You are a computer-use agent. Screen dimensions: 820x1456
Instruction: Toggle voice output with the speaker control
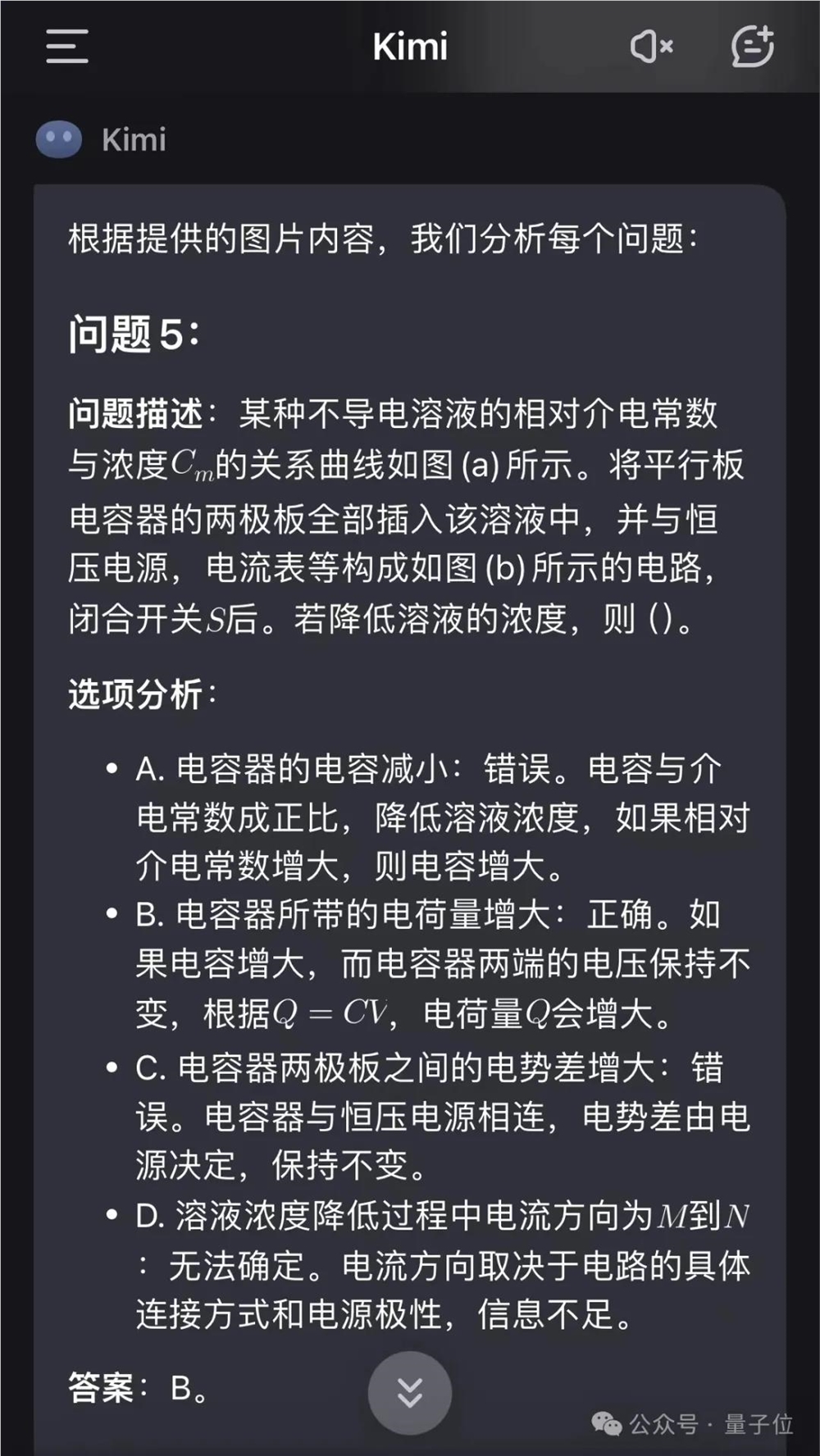click(650, 48)
